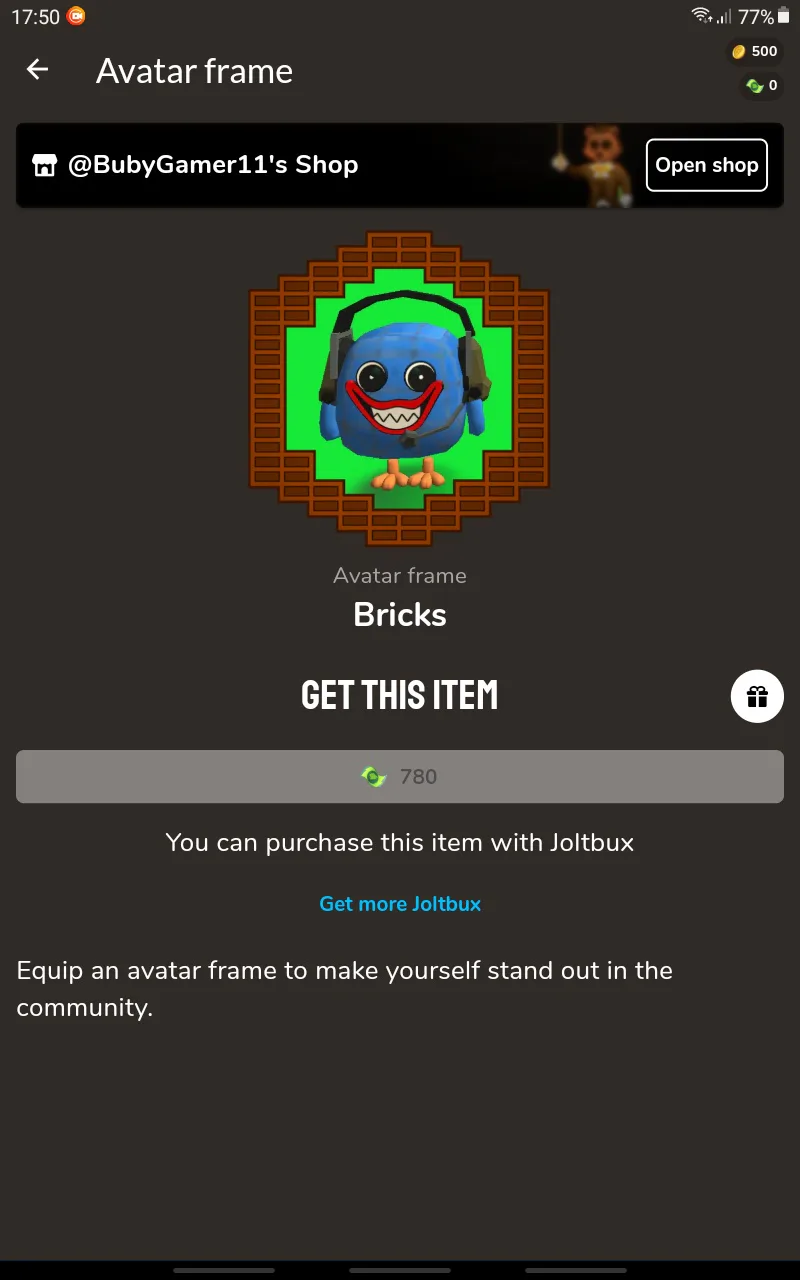The image size is (800, 1280).
Task: Open the 500 coins balance
Action: point(754,51)
